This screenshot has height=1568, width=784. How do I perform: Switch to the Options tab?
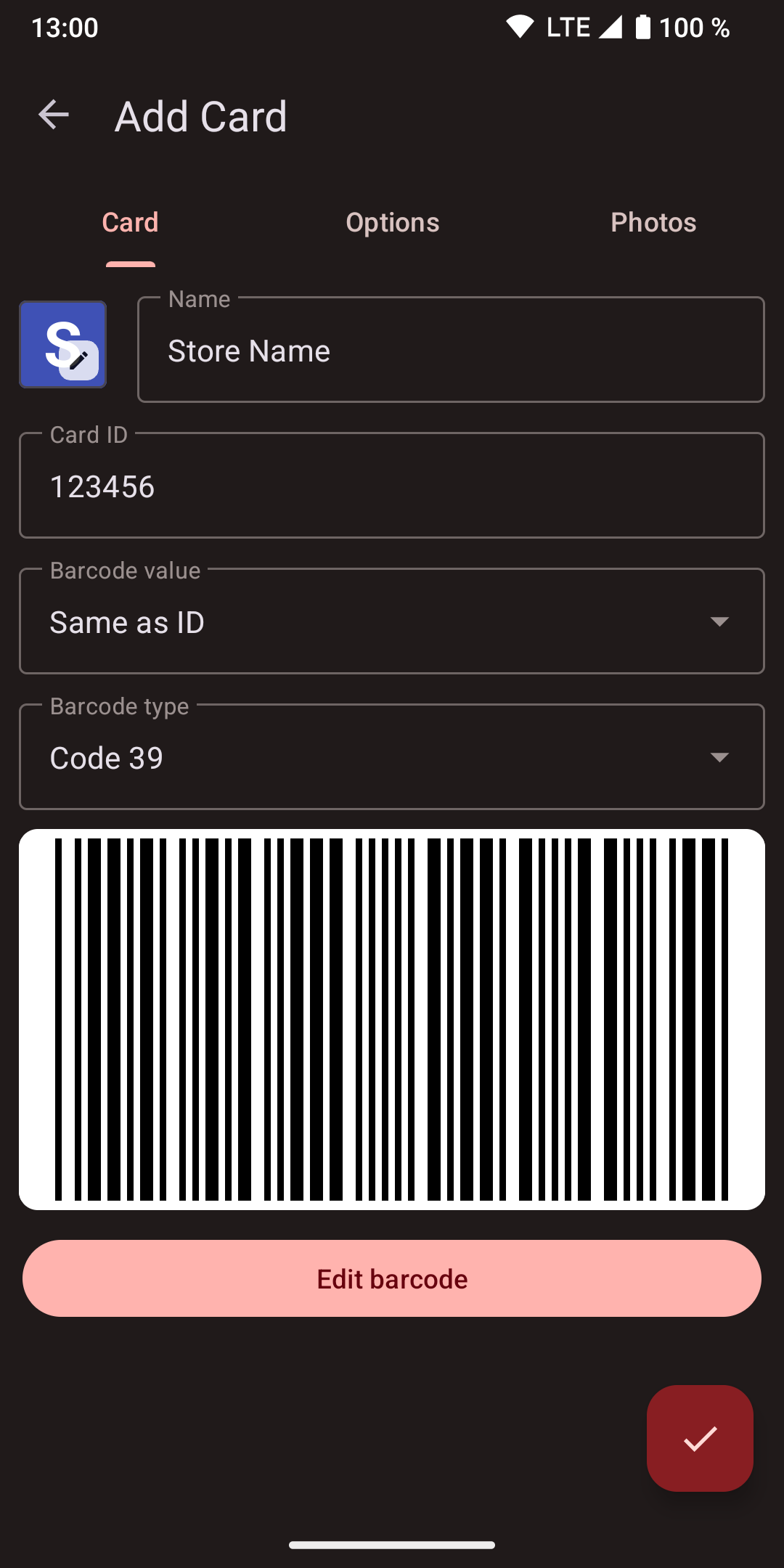click(392, 223)
